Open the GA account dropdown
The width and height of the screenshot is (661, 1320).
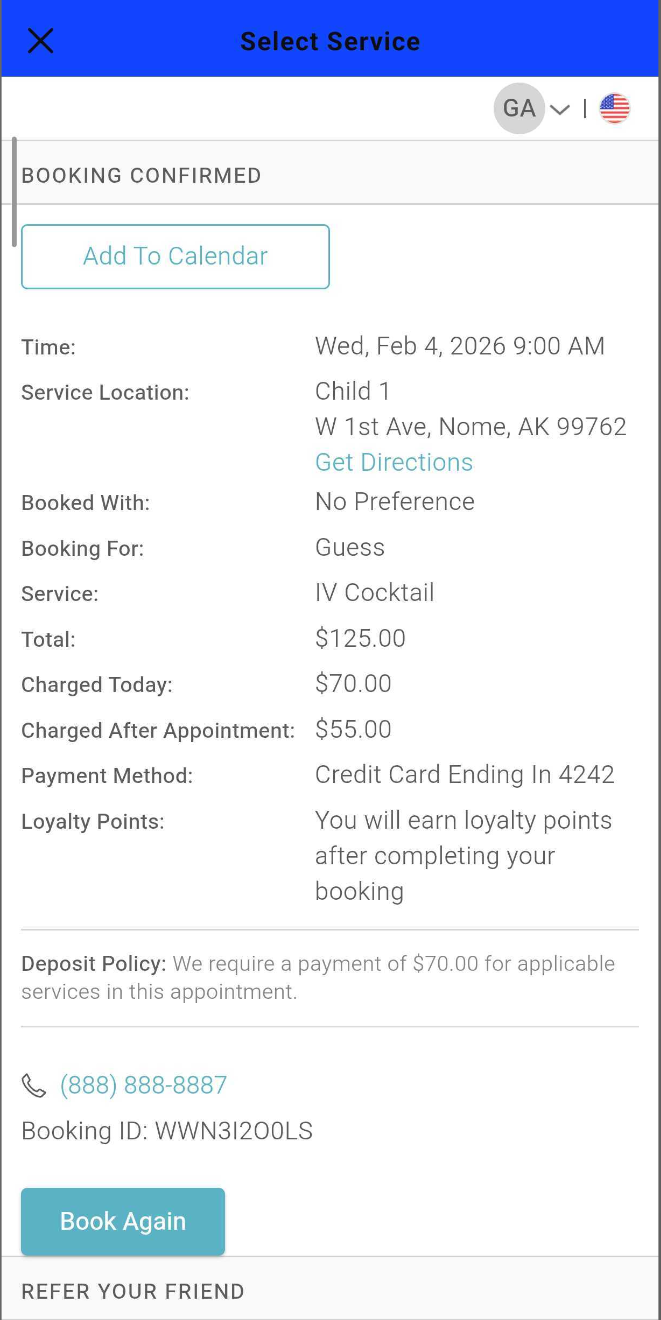(532, 108)
